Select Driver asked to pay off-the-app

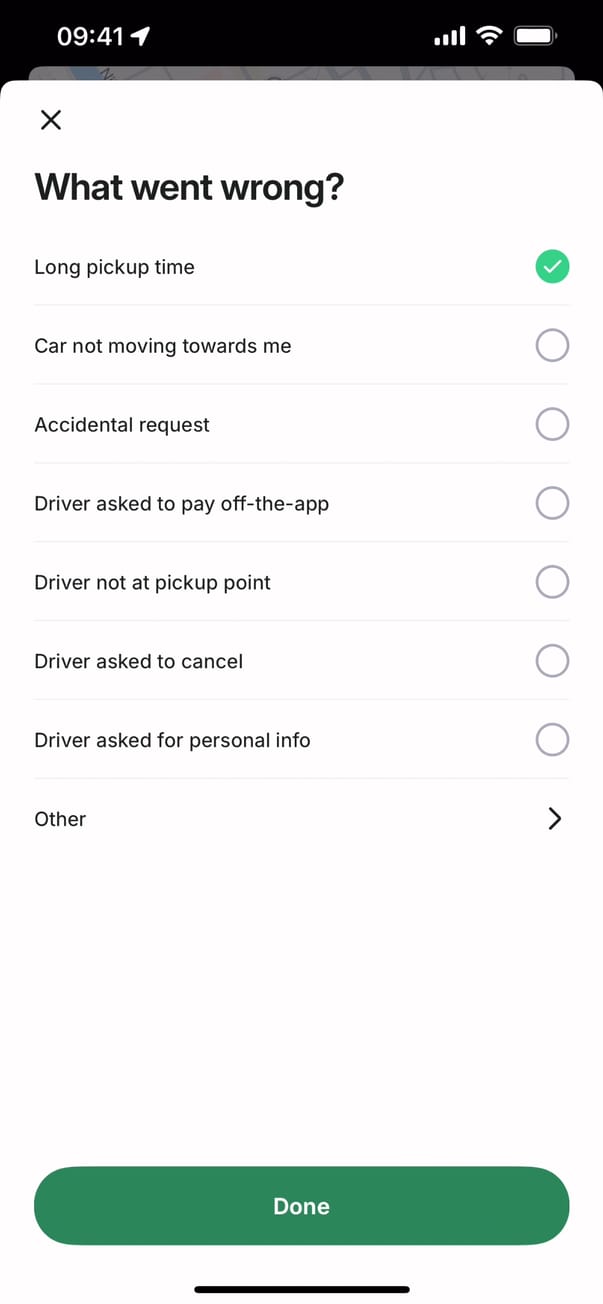(x=551, y=503)
